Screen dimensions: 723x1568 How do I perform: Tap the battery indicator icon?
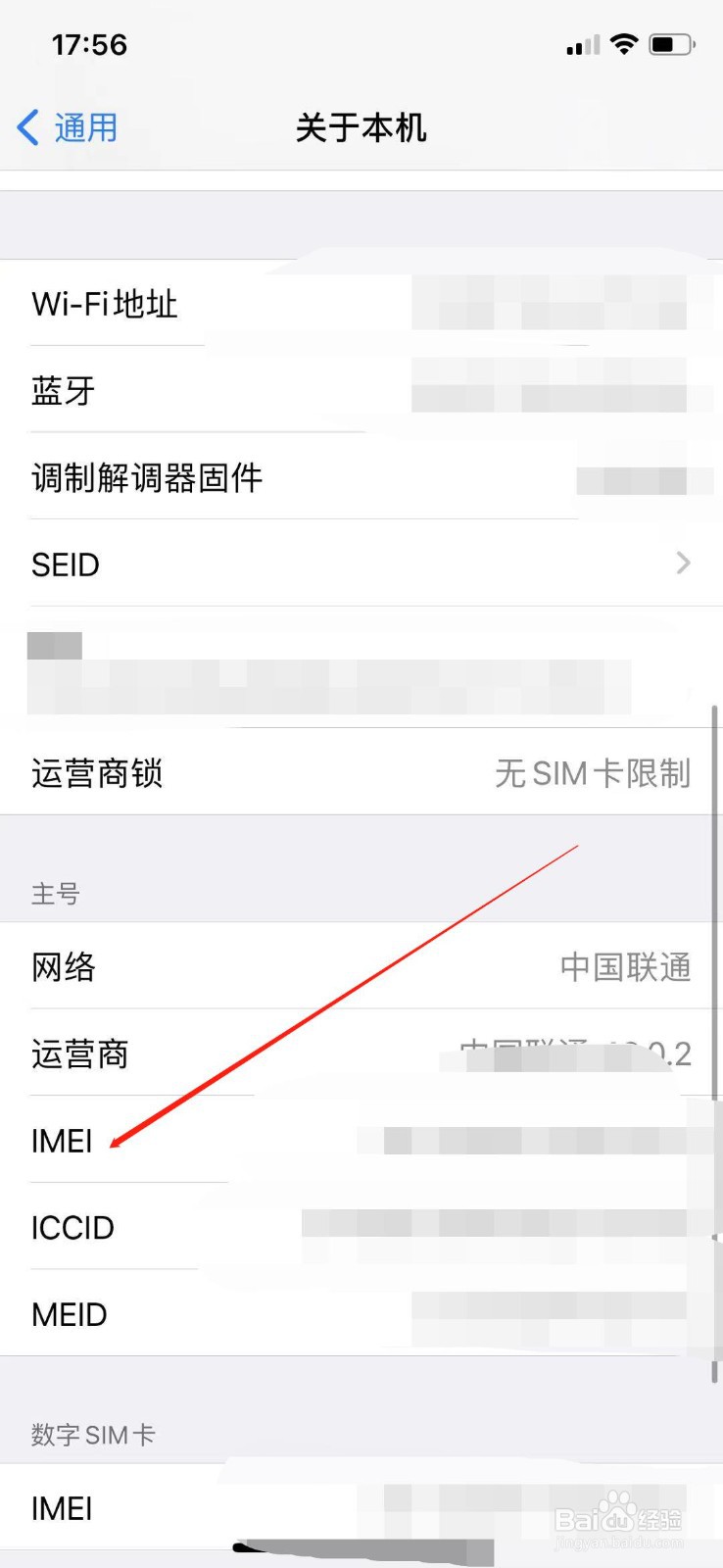point(673,43)
